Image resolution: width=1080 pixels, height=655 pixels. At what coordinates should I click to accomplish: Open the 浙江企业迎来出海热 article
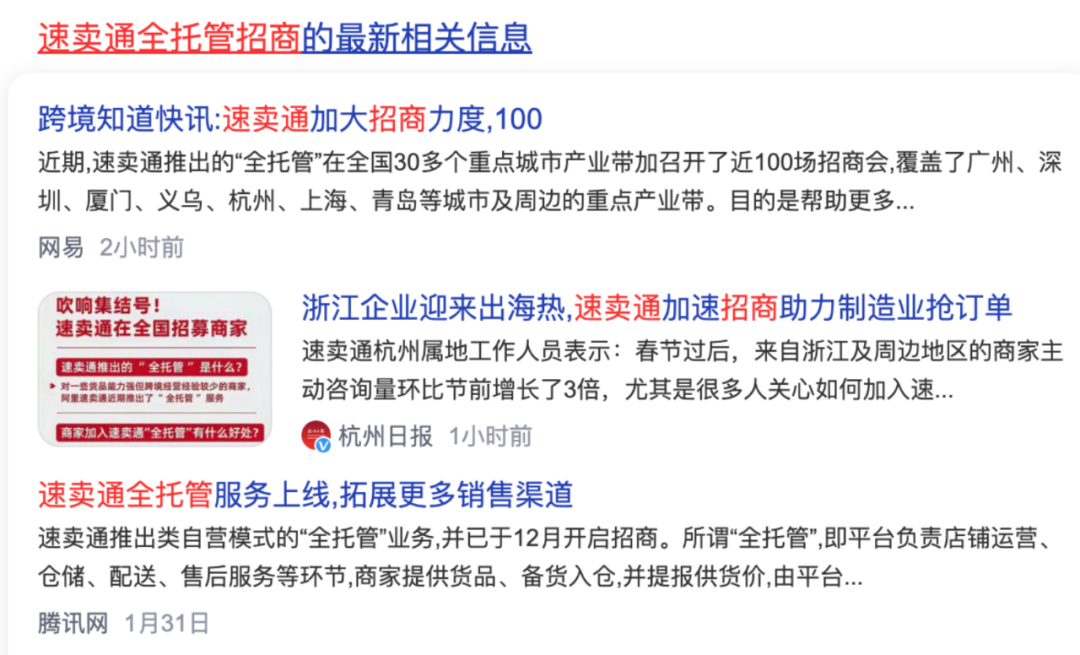(656, 307)
